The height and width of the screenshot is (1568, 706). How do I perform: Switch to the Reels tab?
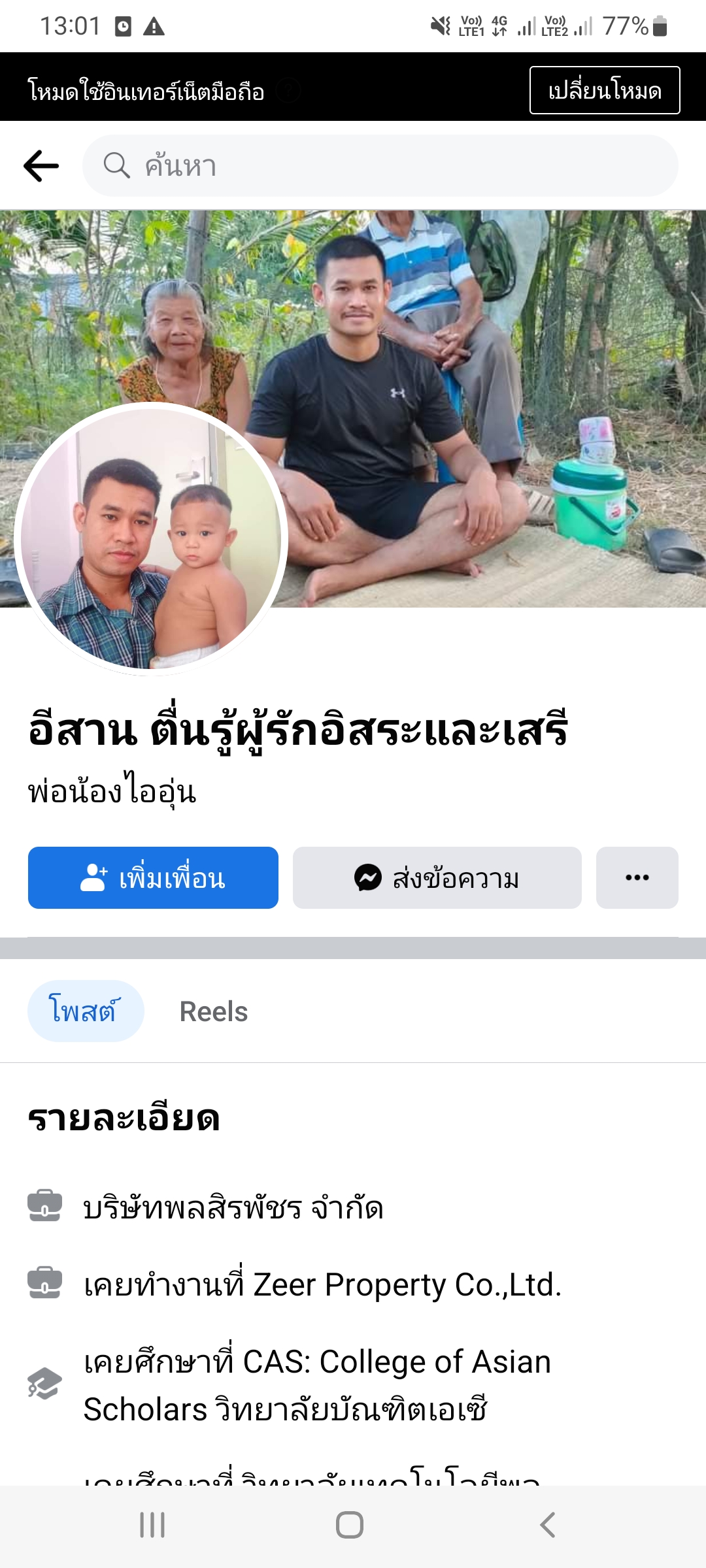pyautogui.click(x=214, y=1011)
